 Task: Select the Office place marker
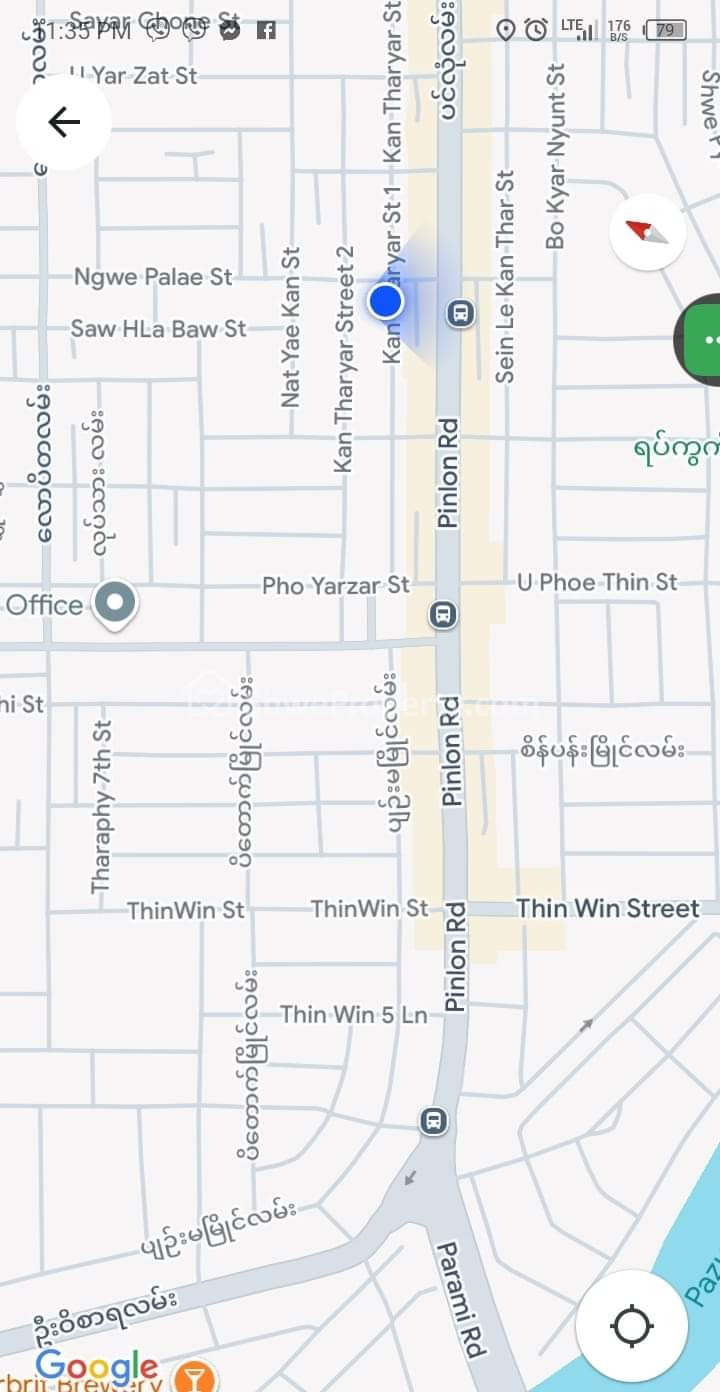pyautogui.click(x=115, y=603)
